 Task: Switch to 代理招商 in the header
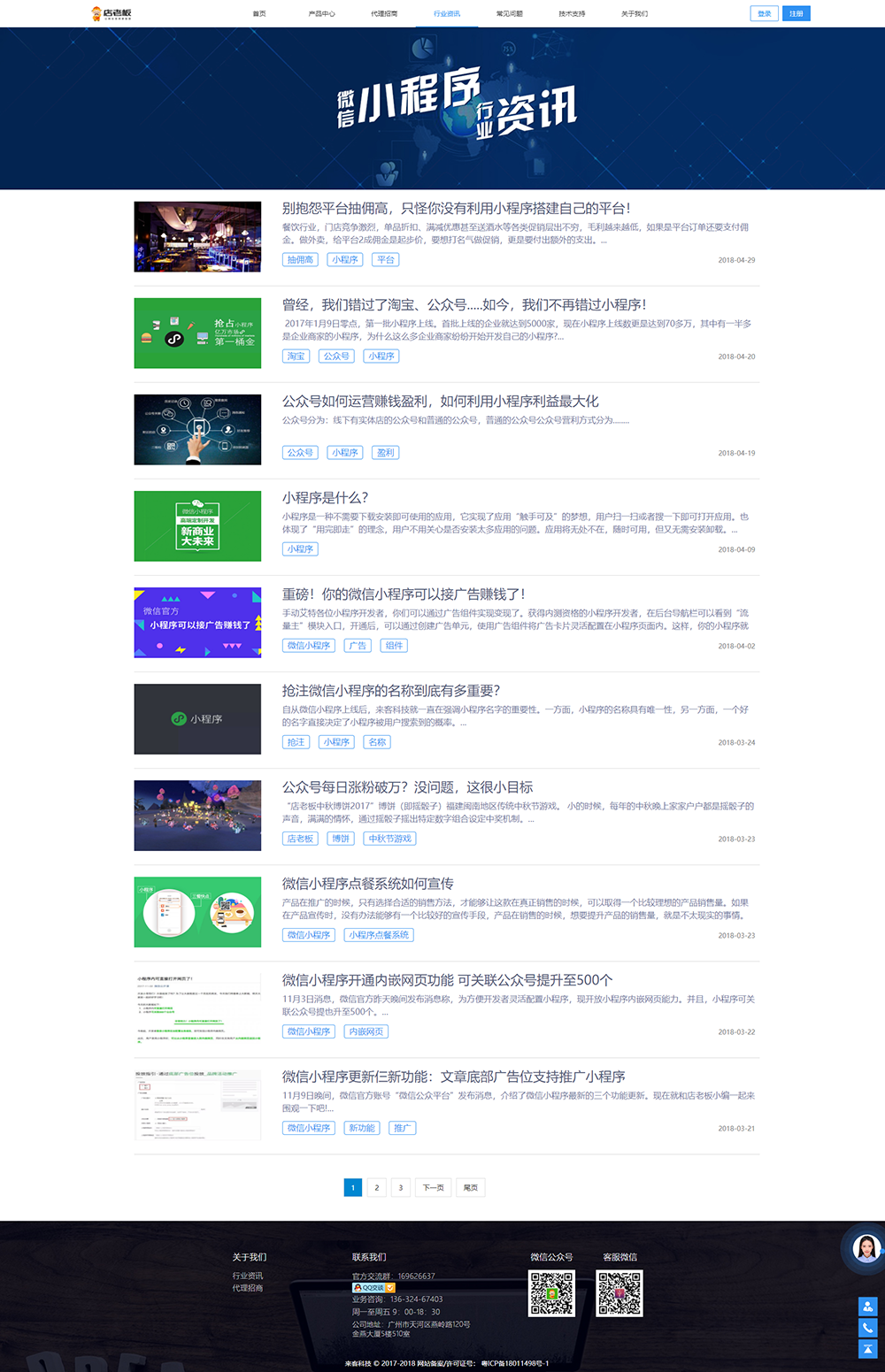[384, 13]
